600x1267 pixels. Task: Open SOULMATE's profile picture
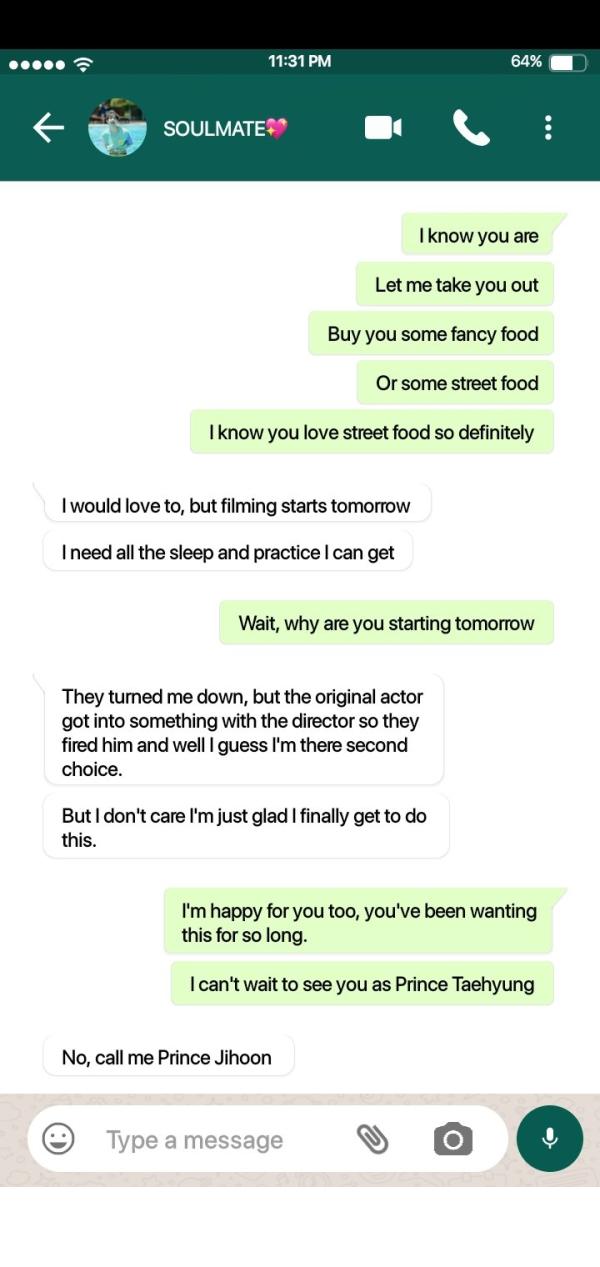[x=117, y=127]
